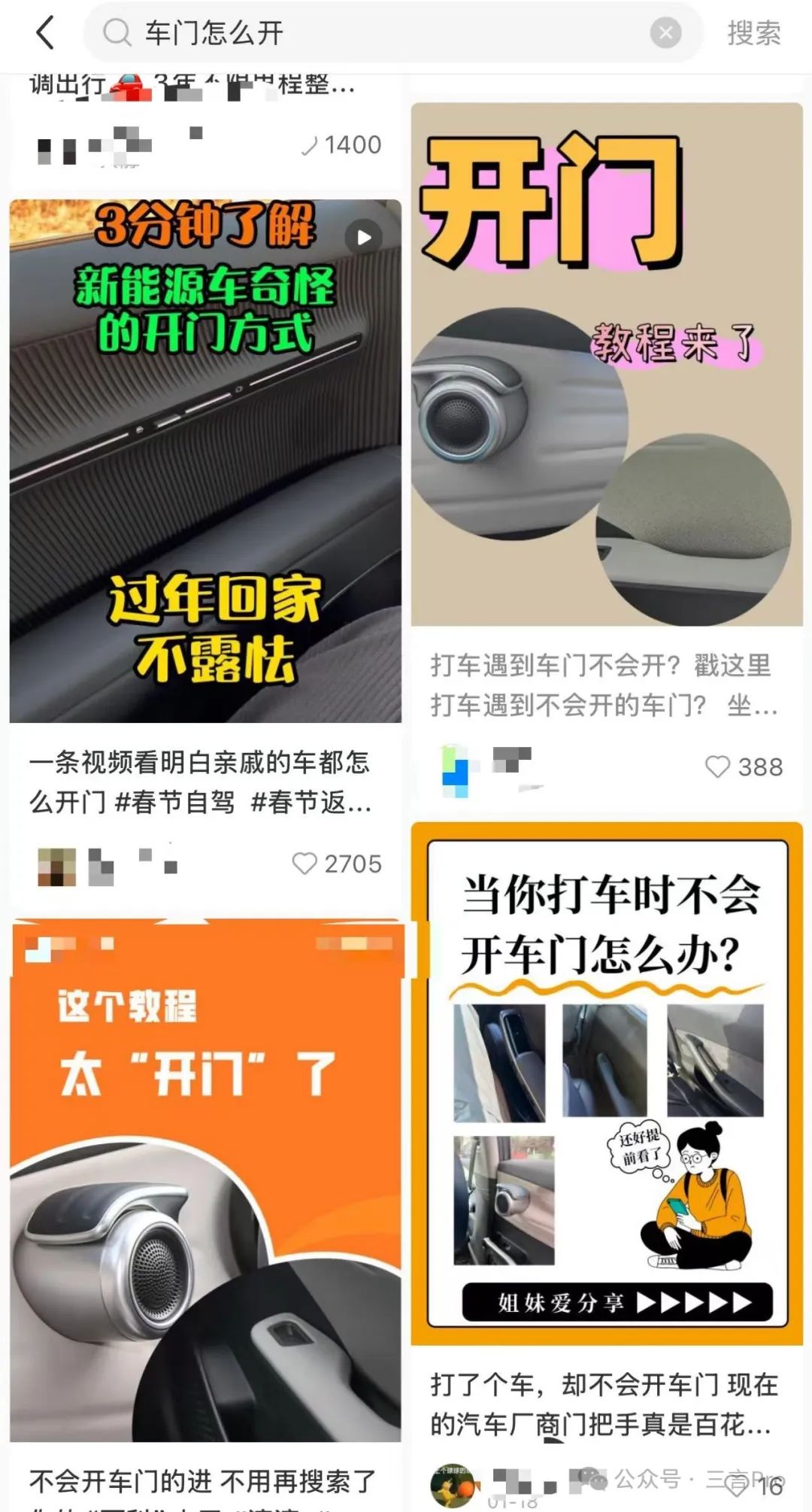This screenshot has width=812, height=1512.
Task: Clear the search text with the X
Action: pos(665,33)
